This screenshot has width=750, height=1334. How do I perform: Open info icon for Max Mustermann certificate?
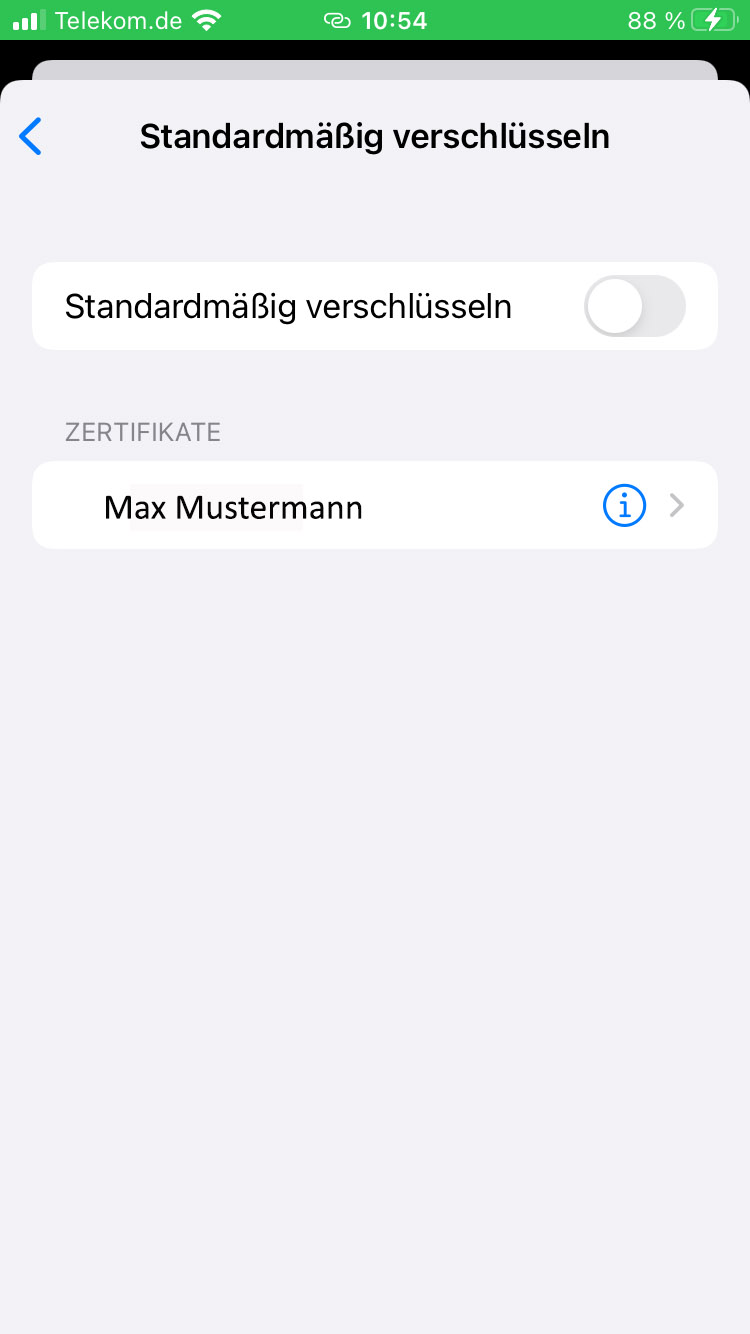624,506
